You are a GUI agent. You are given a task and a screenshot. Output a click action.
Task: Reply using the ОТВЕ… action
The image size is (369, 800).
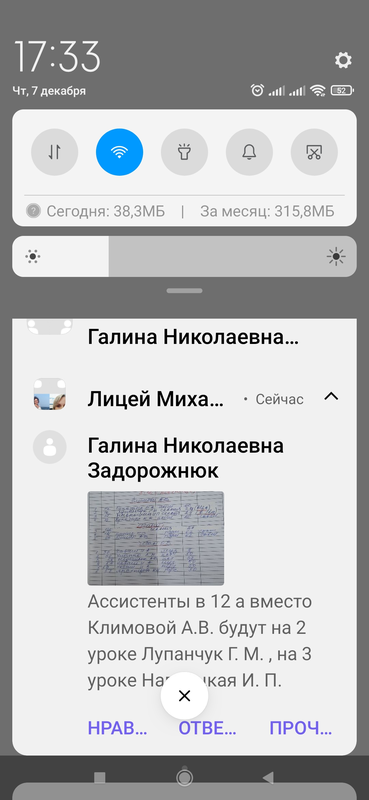[x=207, y=728]
